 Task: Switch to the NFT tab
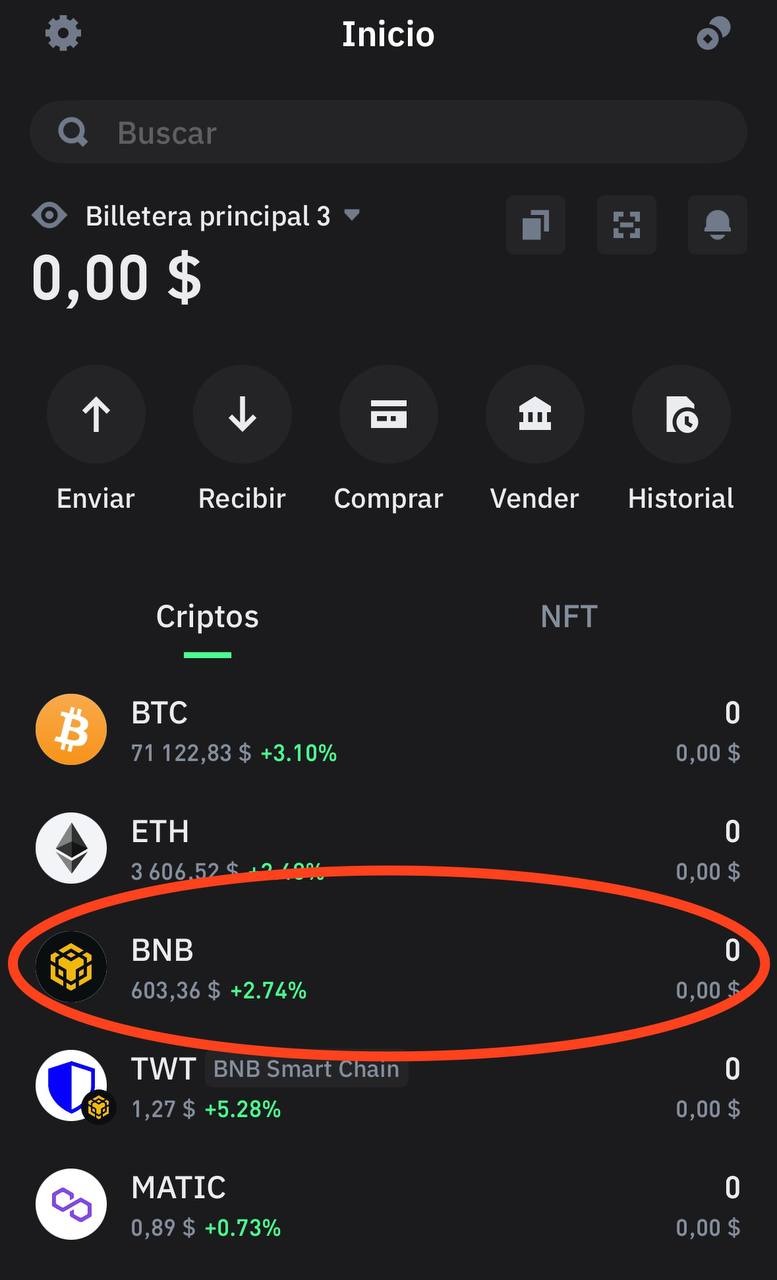pyautogui.click(x=568, y=617)
